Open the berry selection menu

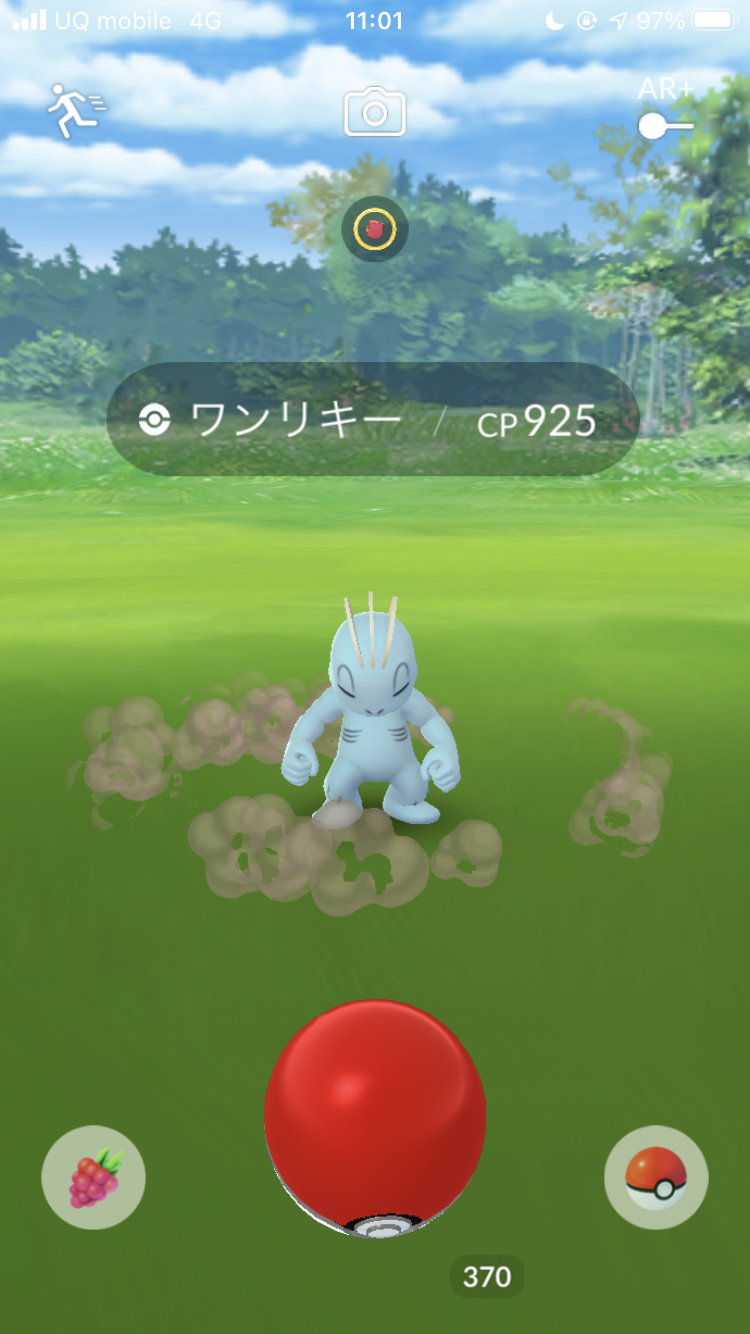pyautogui.click(x=93, y=1177)
